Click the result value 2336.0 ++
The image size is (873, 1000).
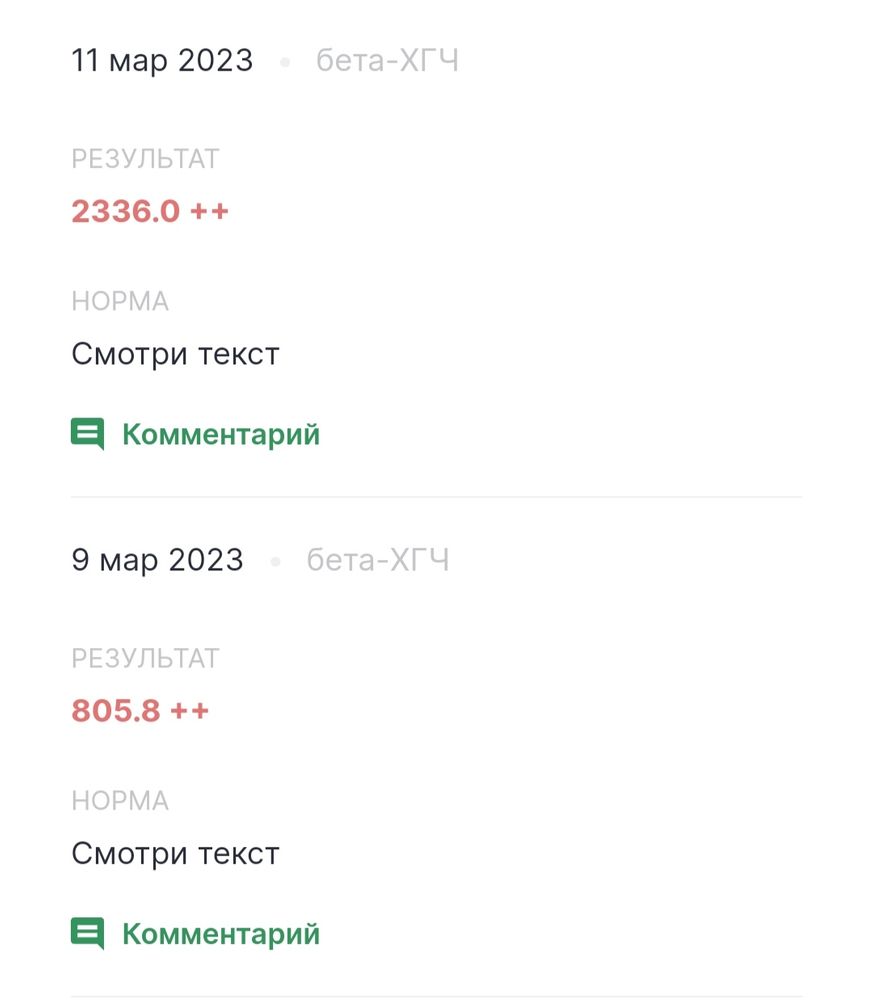(x=149, y=211)
